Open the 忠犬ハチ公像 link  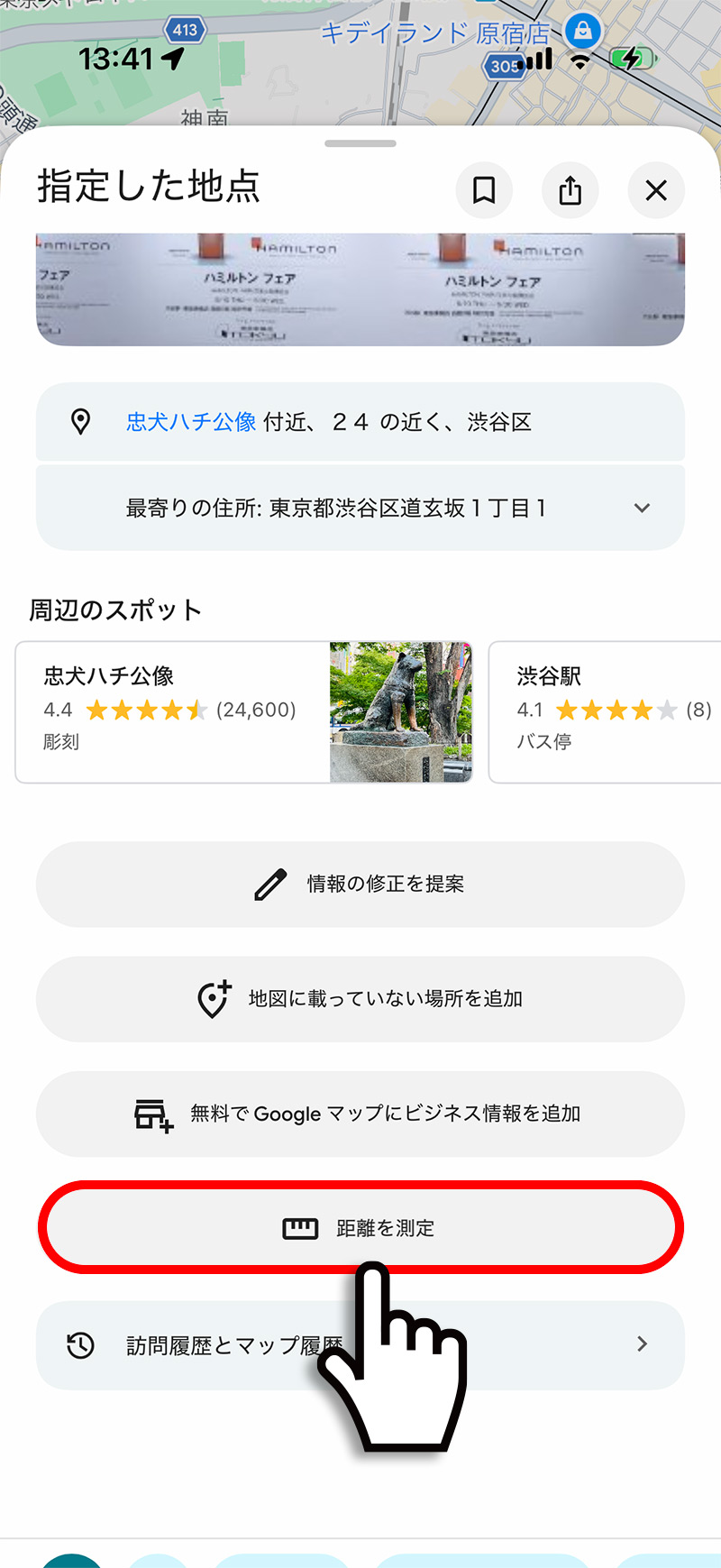188,421
